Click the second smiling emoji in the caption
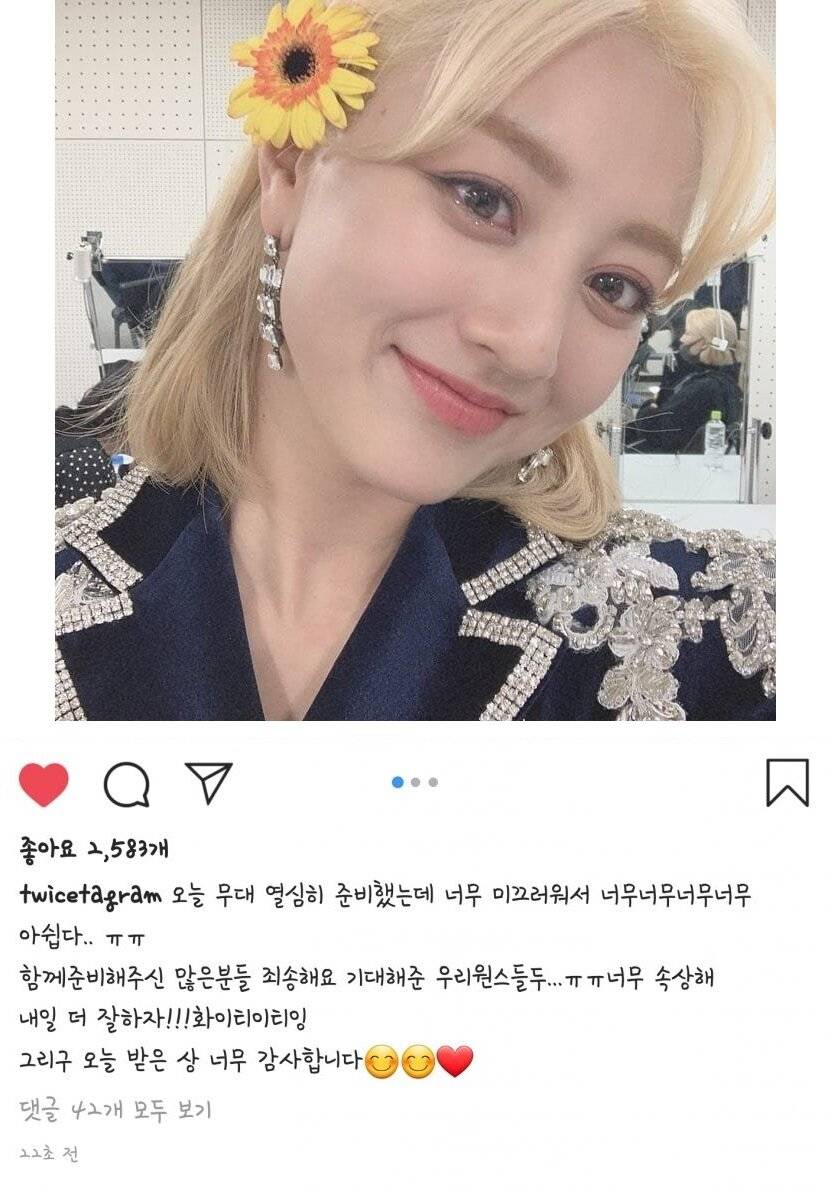 pos(416,1055)
